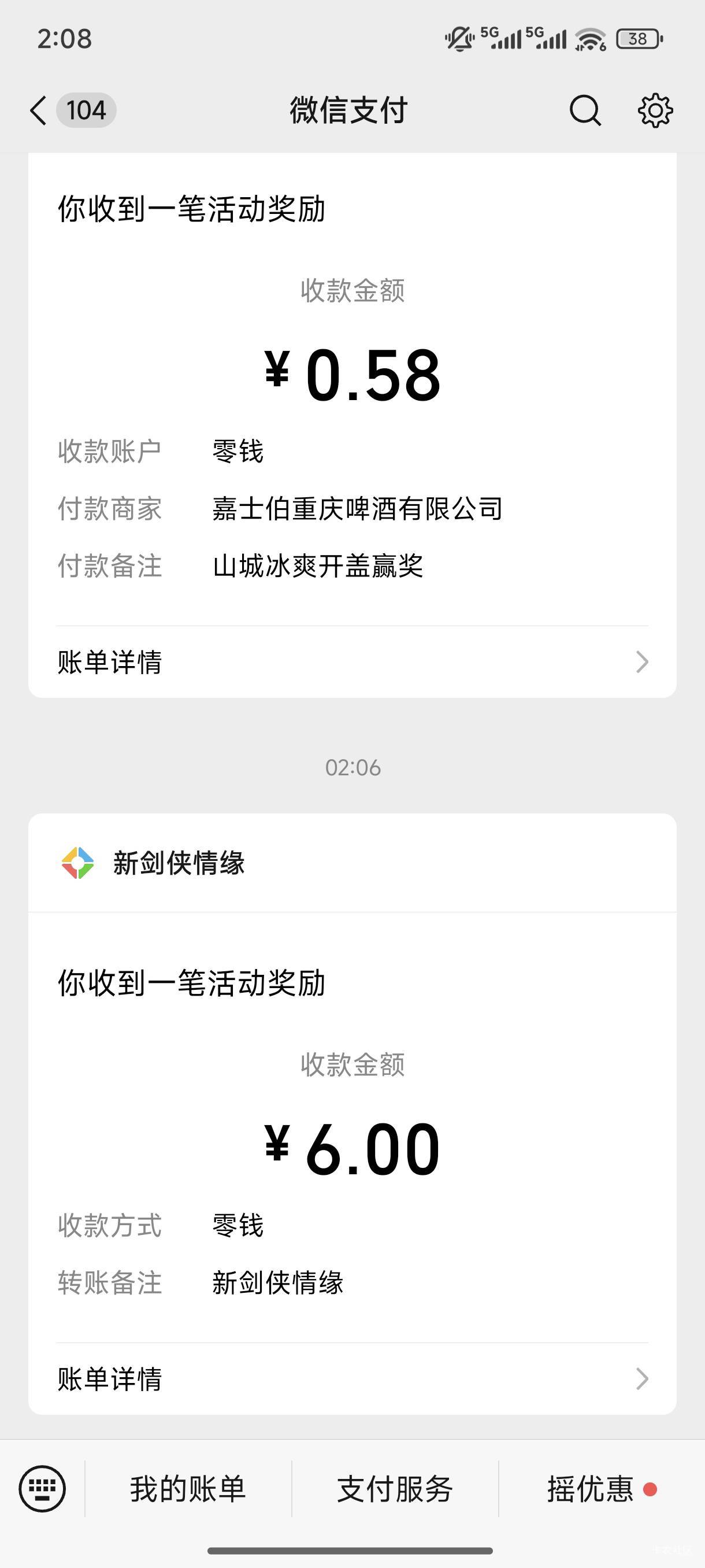Image resolution: width=705 pixels, height=1568 pixels.
Task: Open 支付服务 menu
Action: pos(395,1489)
